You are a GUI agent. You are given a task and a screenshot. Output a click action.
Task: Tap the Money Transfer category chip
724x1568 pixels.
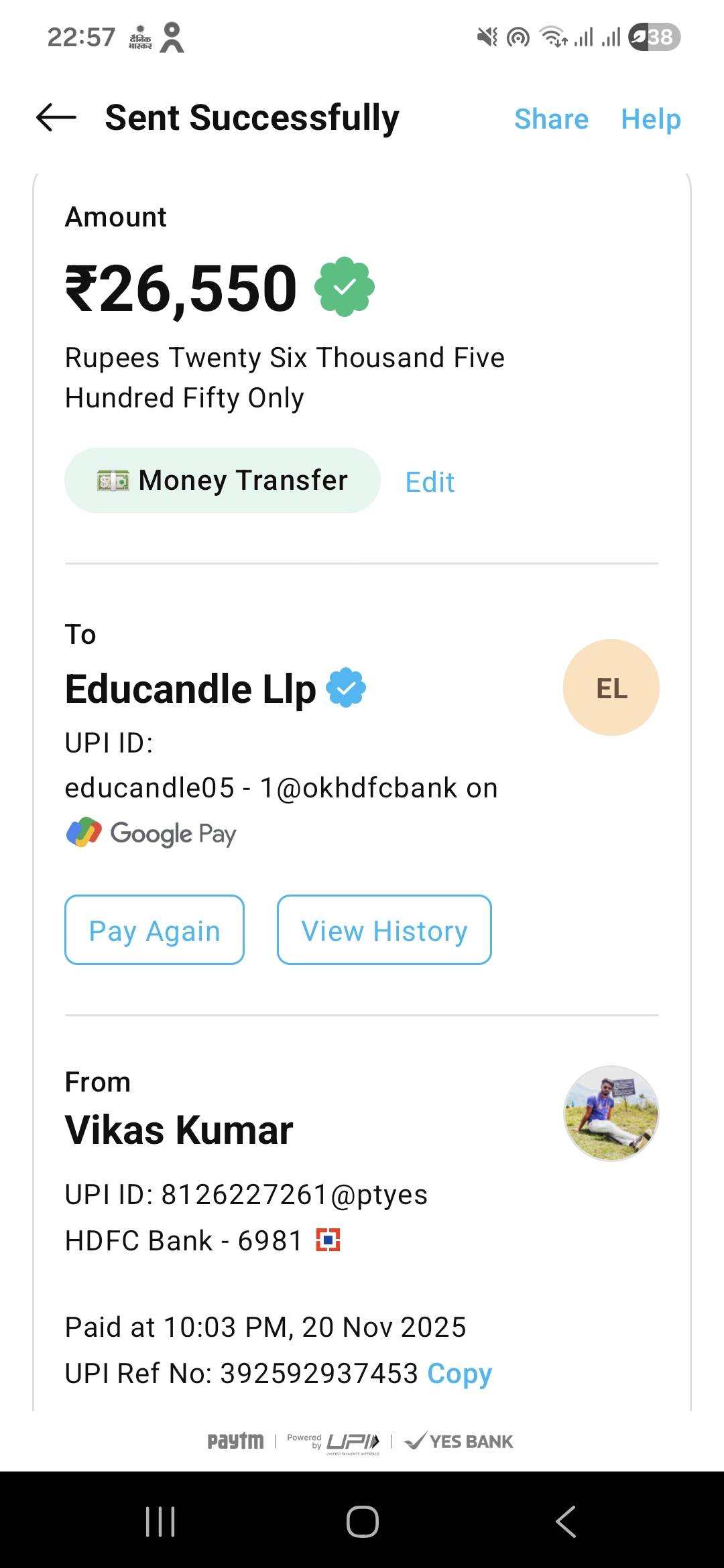pyautogui.click(x=223, y=480)
